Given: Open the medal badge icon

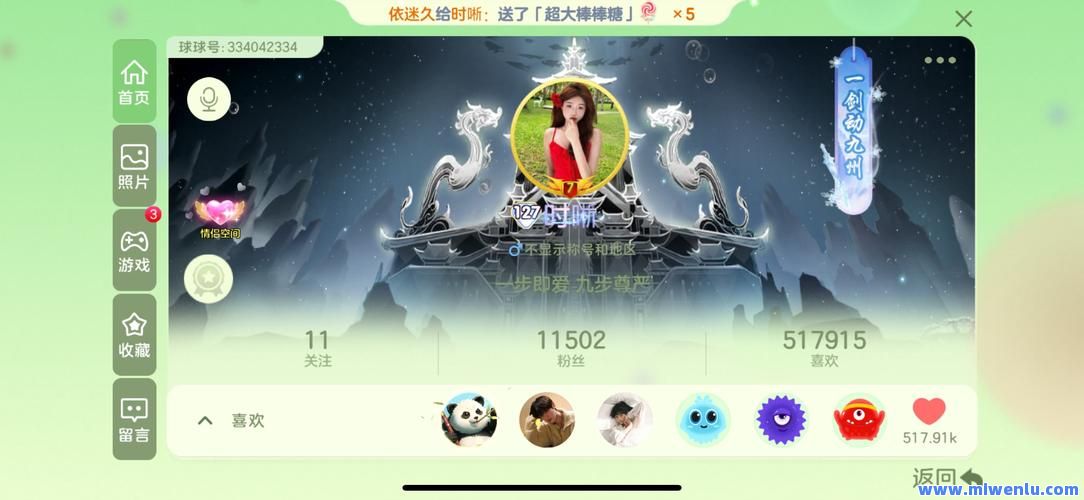Looking at the screenshot, I should pyautogui.click(x=209, y=279).
